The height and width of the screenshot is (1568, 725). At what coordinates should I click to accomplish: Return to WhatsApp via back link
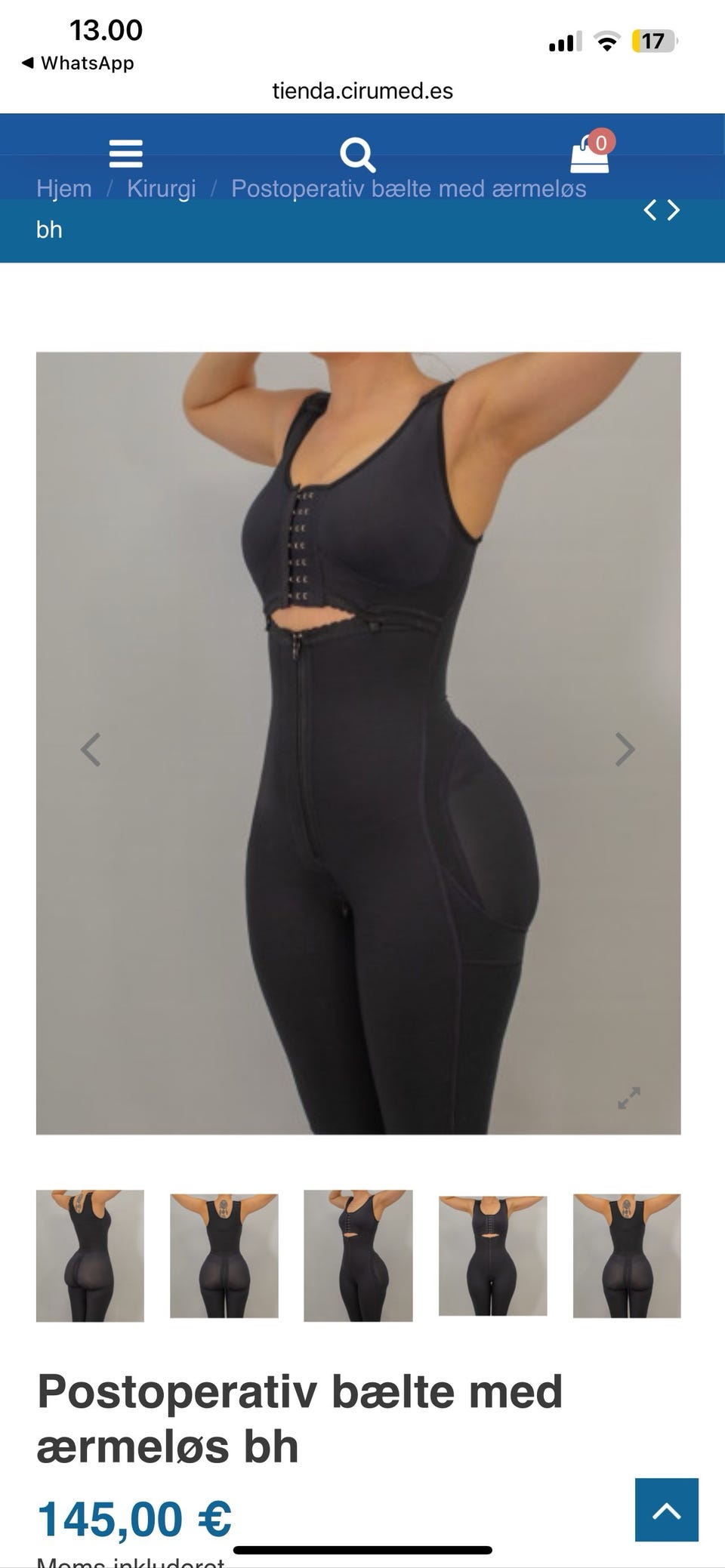79,63
